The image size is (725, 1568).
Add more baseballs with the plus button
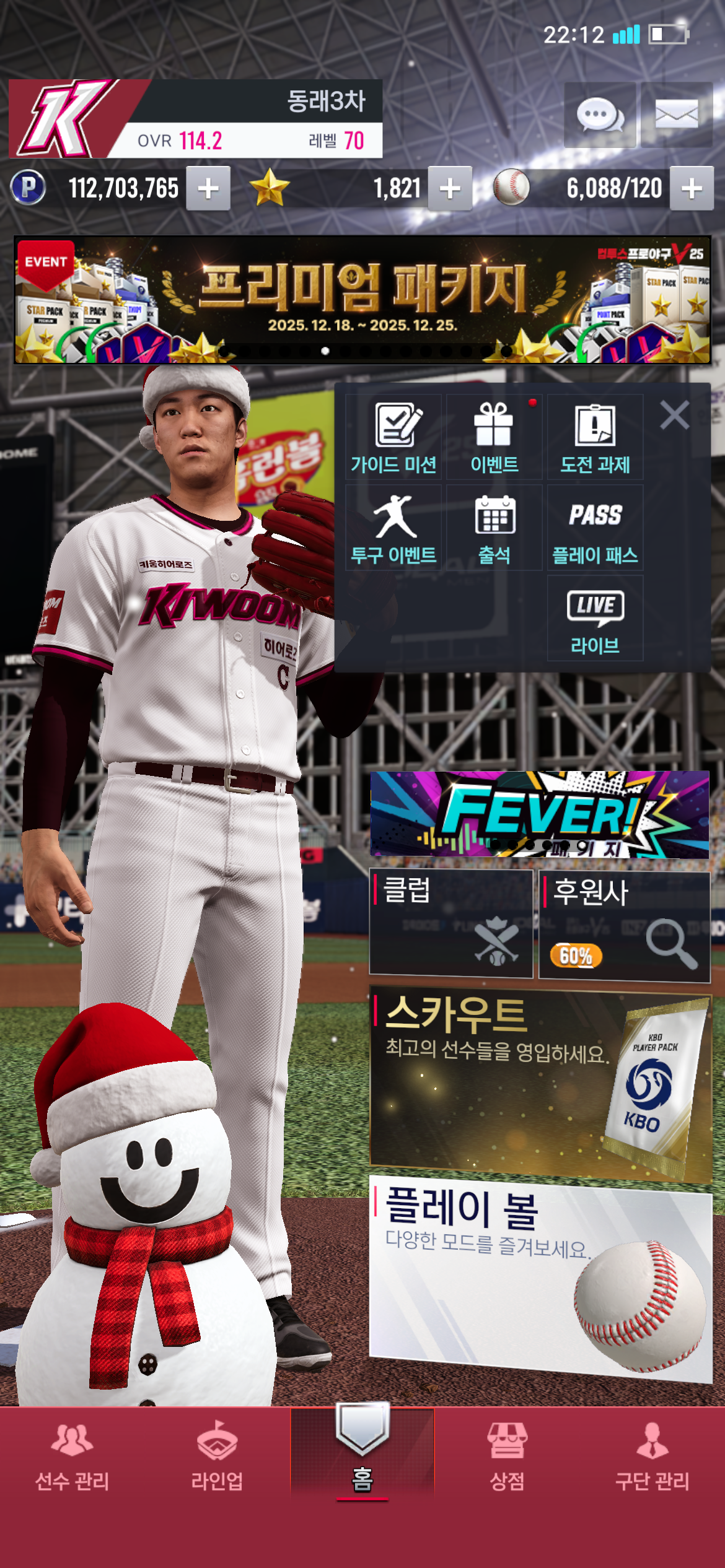click(692, 188)
